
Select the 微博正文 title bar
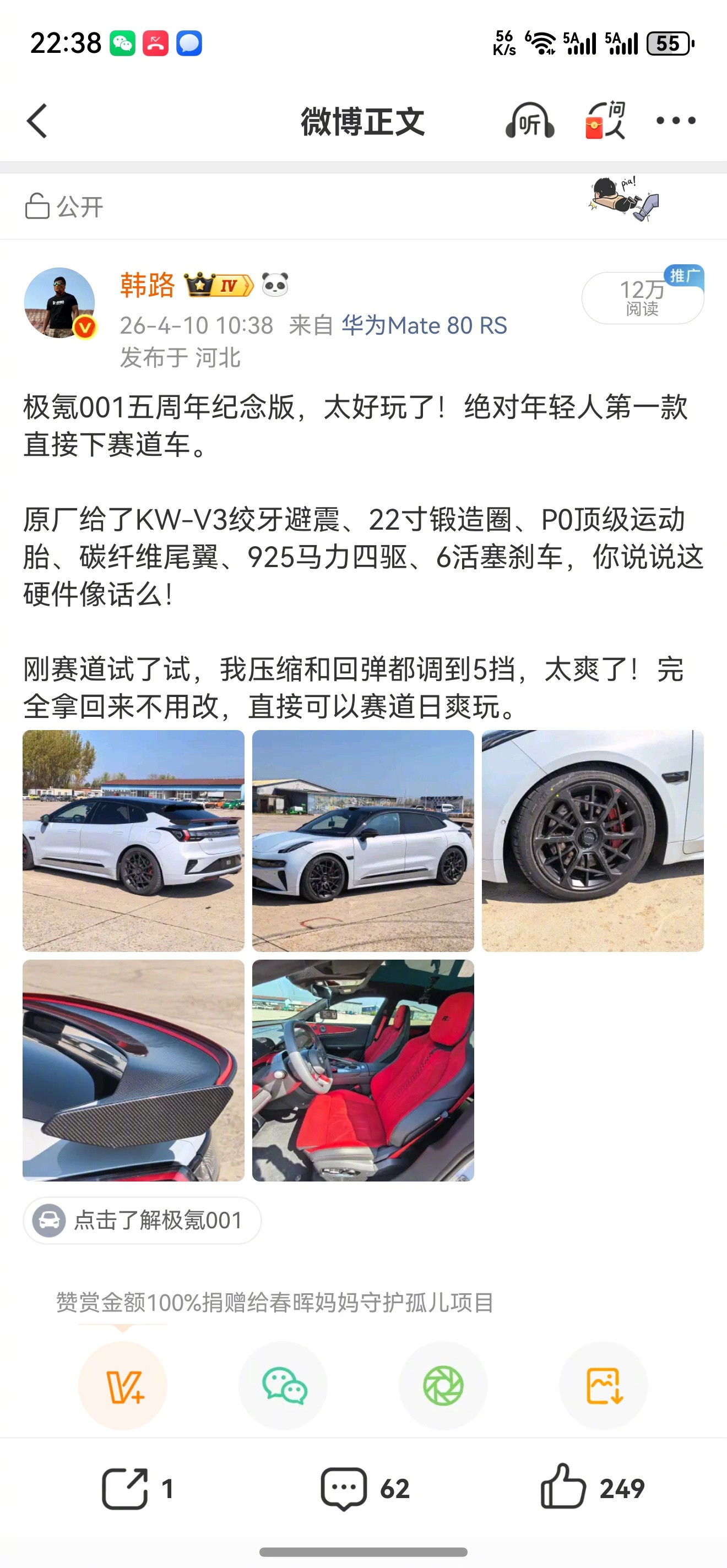[363, 121]
